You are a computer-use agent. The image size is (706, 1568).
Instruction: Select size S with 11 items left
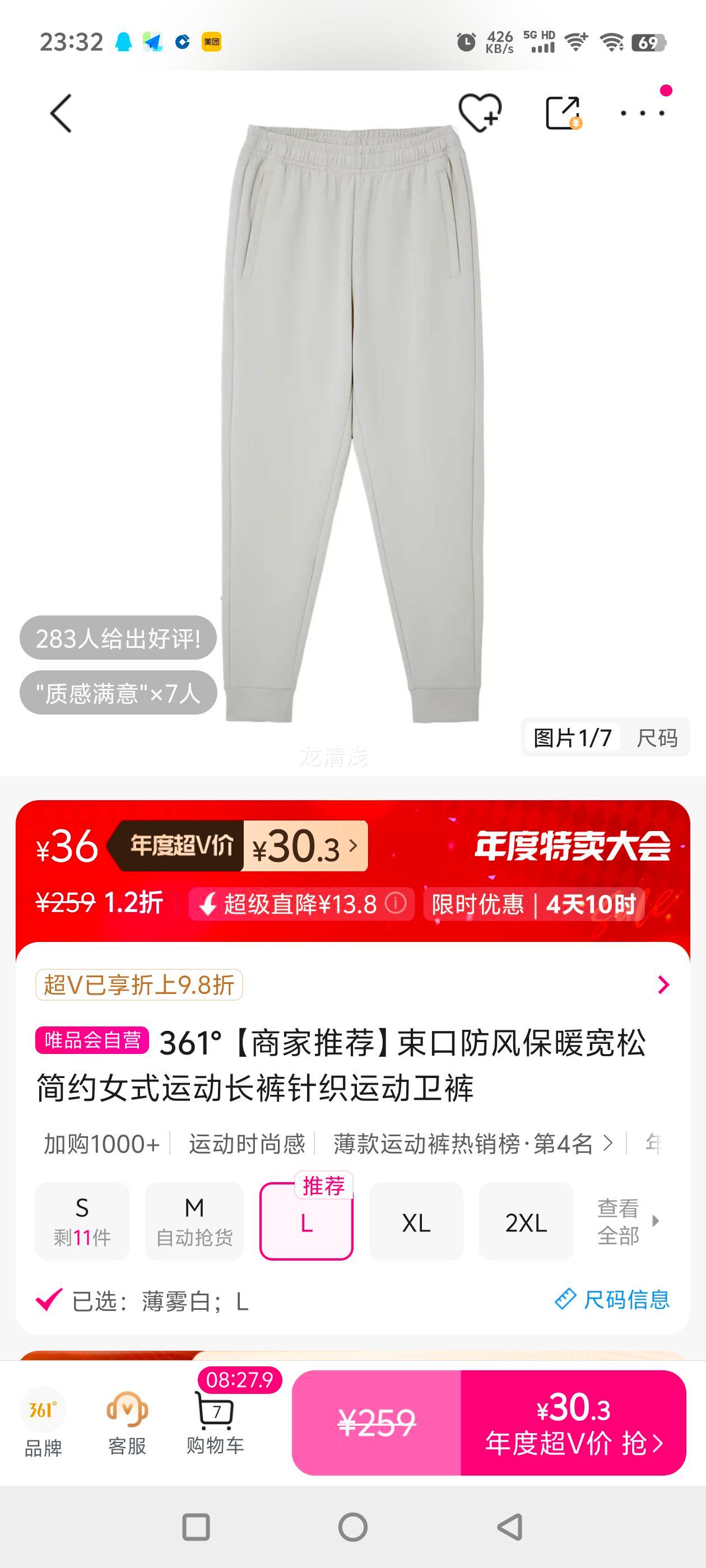(83, 1222)
